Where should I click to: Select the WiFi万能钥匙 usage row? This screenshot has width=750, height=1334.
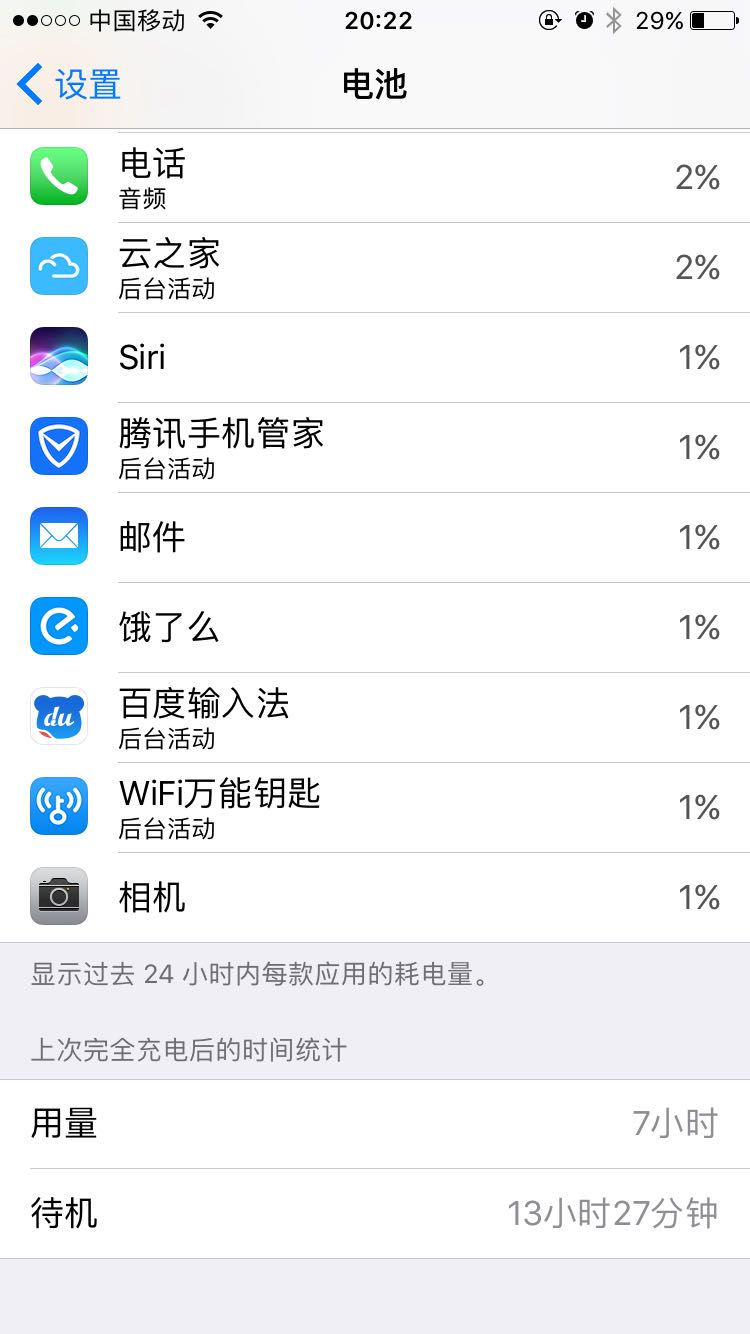tap(375, 808)
